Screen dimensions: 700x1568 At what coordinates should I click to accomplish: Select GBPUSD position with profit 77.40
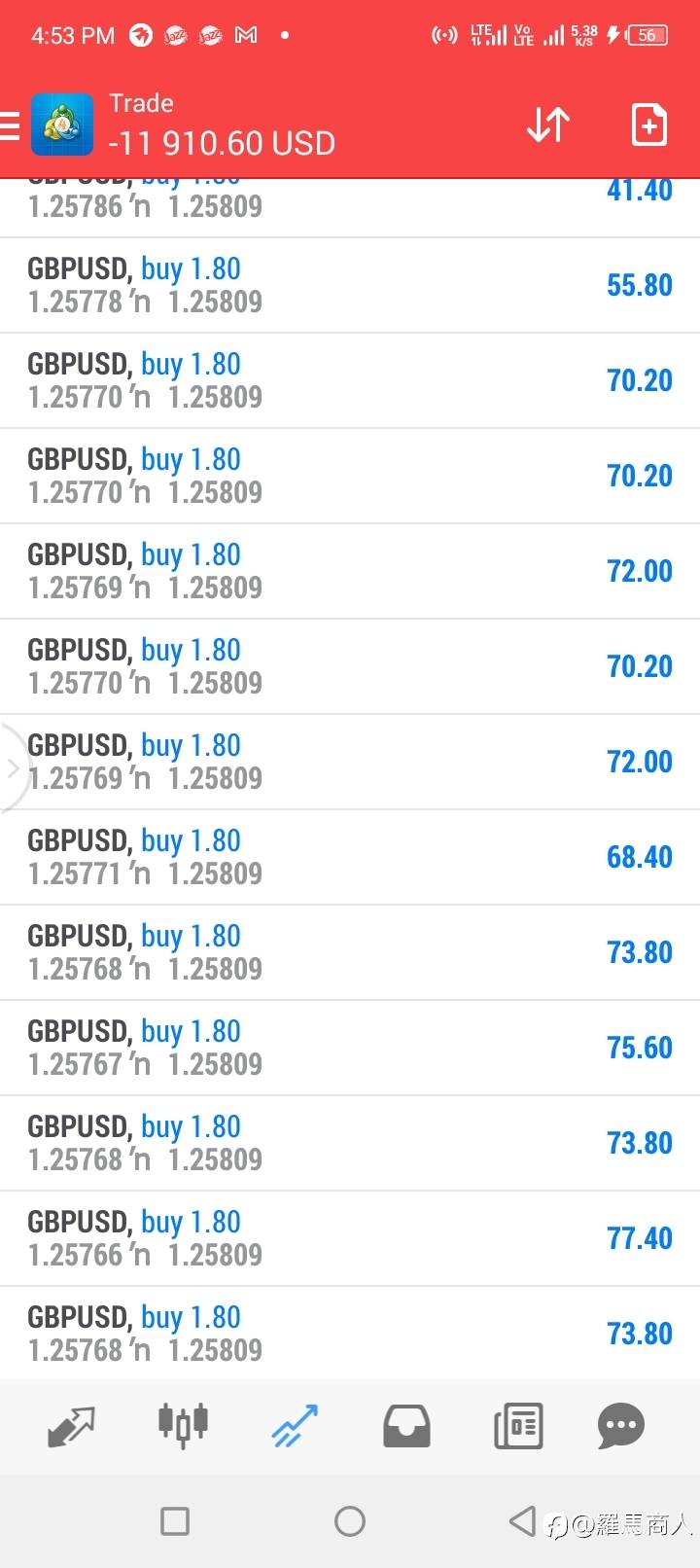[x=350, y=1239]
